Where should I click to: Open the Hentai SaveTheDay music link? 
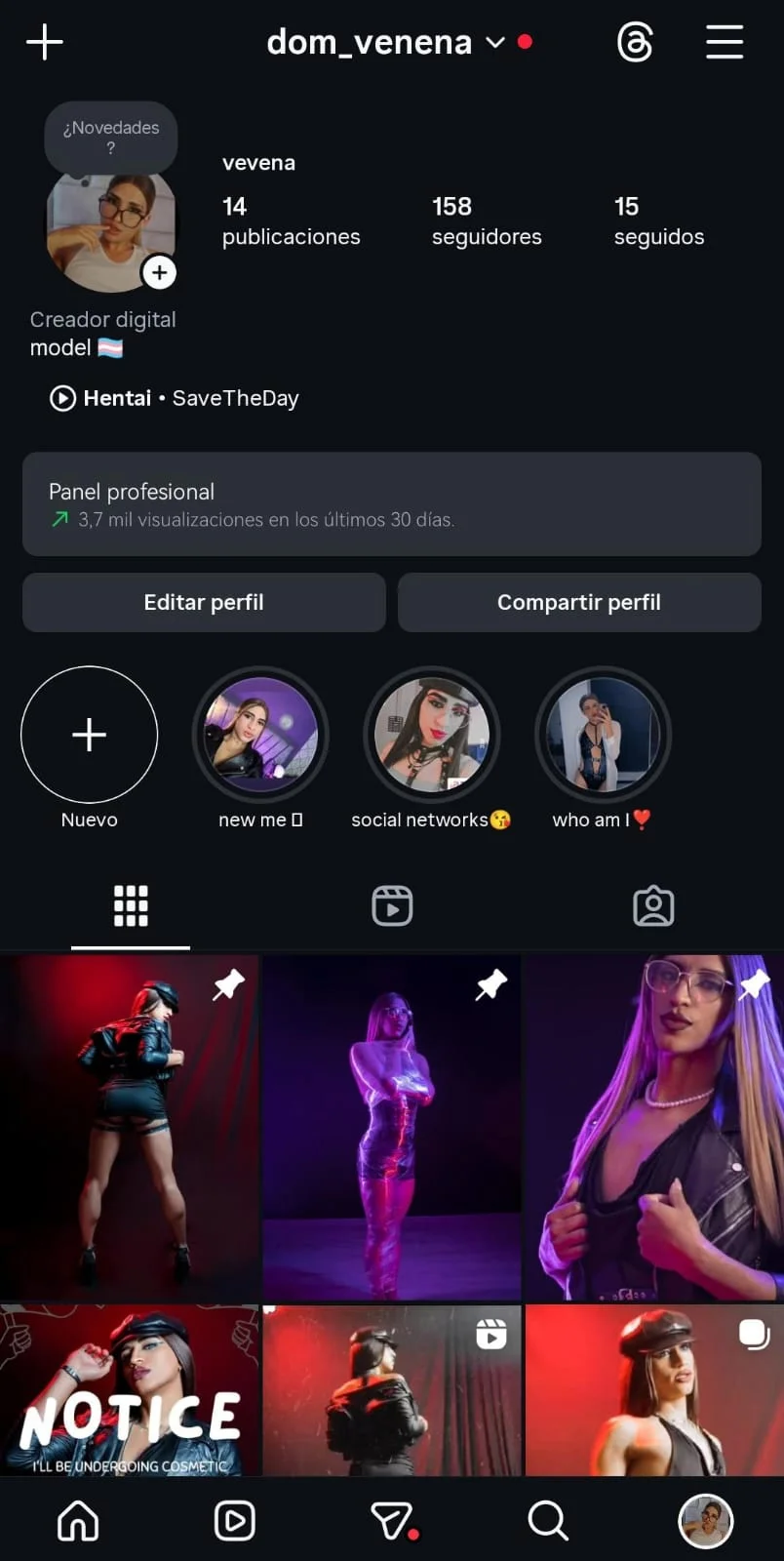click(176, 398)
